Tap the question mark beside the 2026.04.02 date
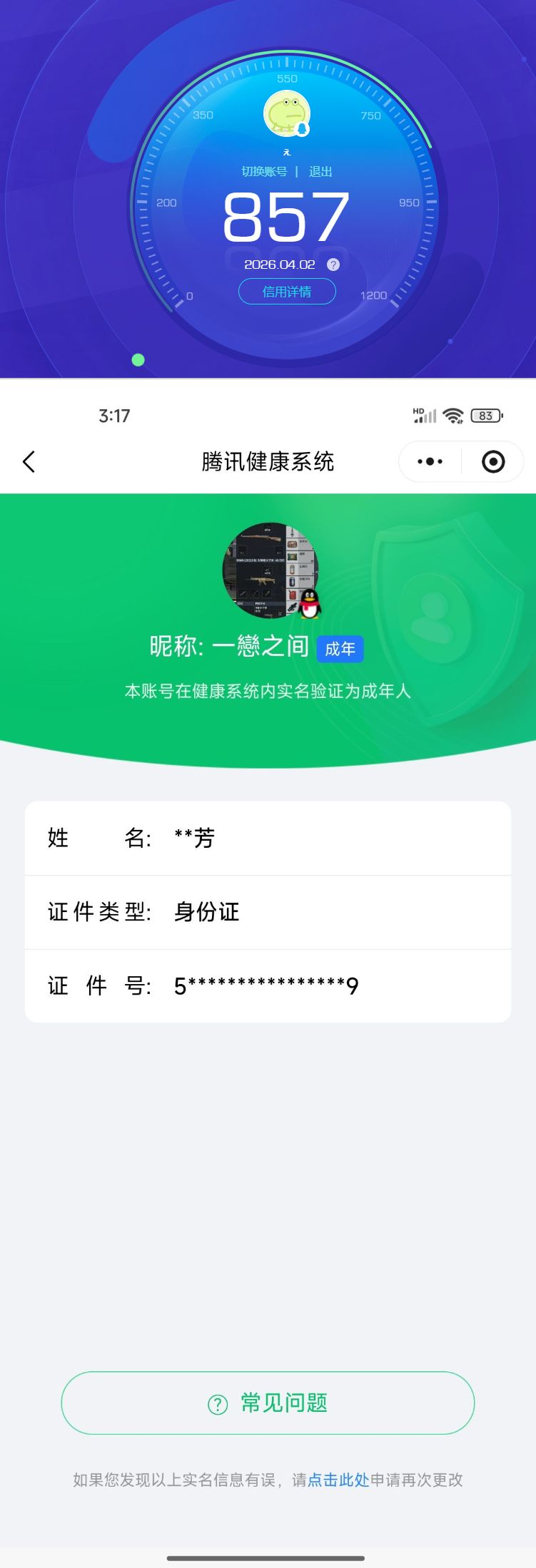This screenshot has height=1568, width=536. (x=333, y=265)
